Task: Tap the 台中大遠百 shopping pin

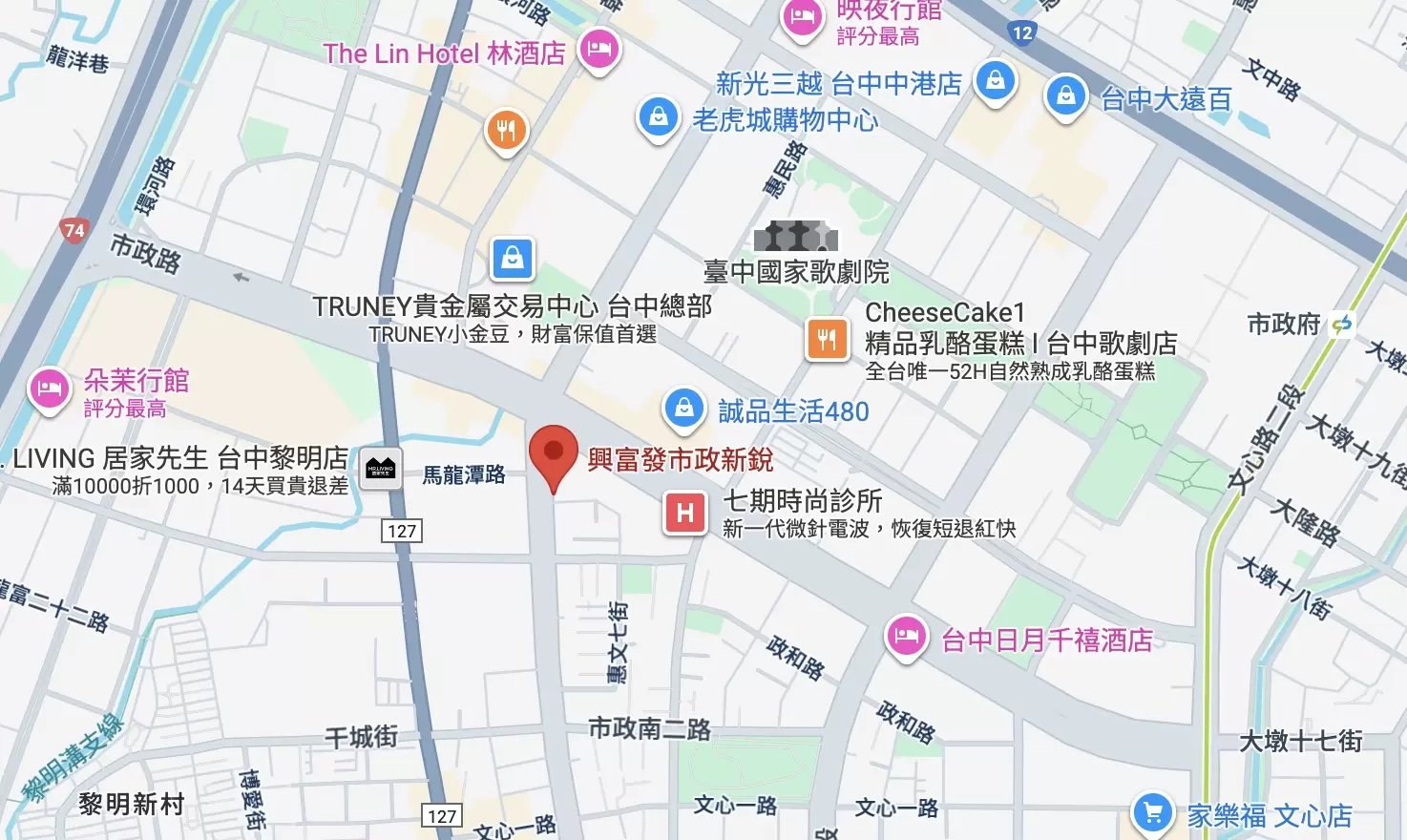Action: click(1066, 96)
